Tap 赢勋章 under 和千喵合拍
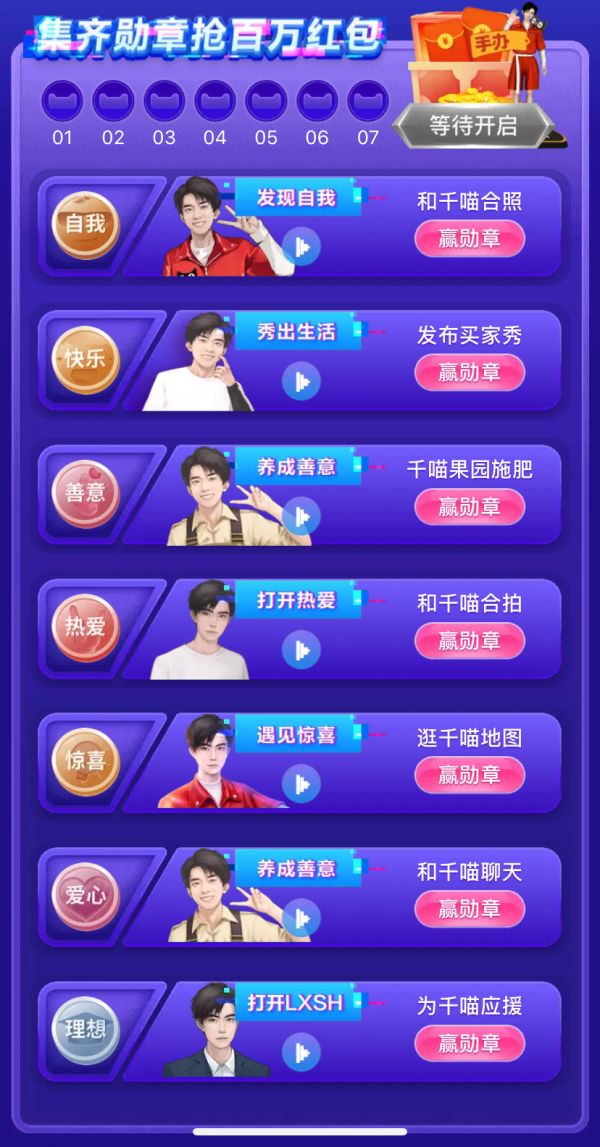 tap(469, 641)
